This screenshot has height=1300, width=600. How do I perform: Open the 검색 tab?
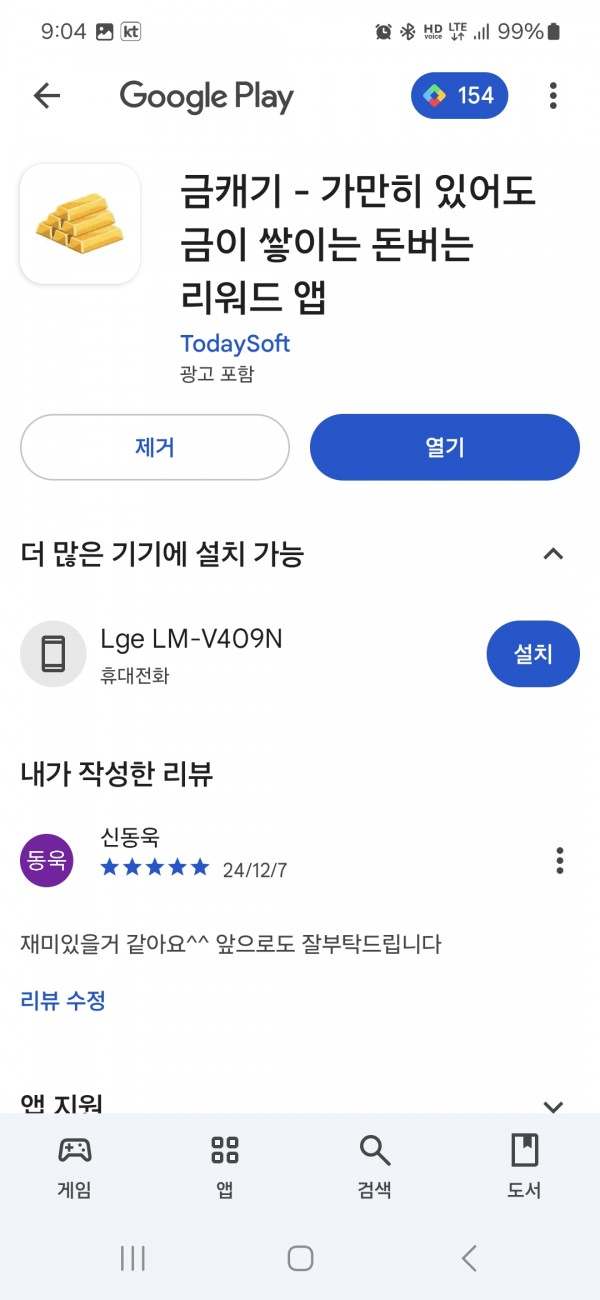(x=375, y=1166)
